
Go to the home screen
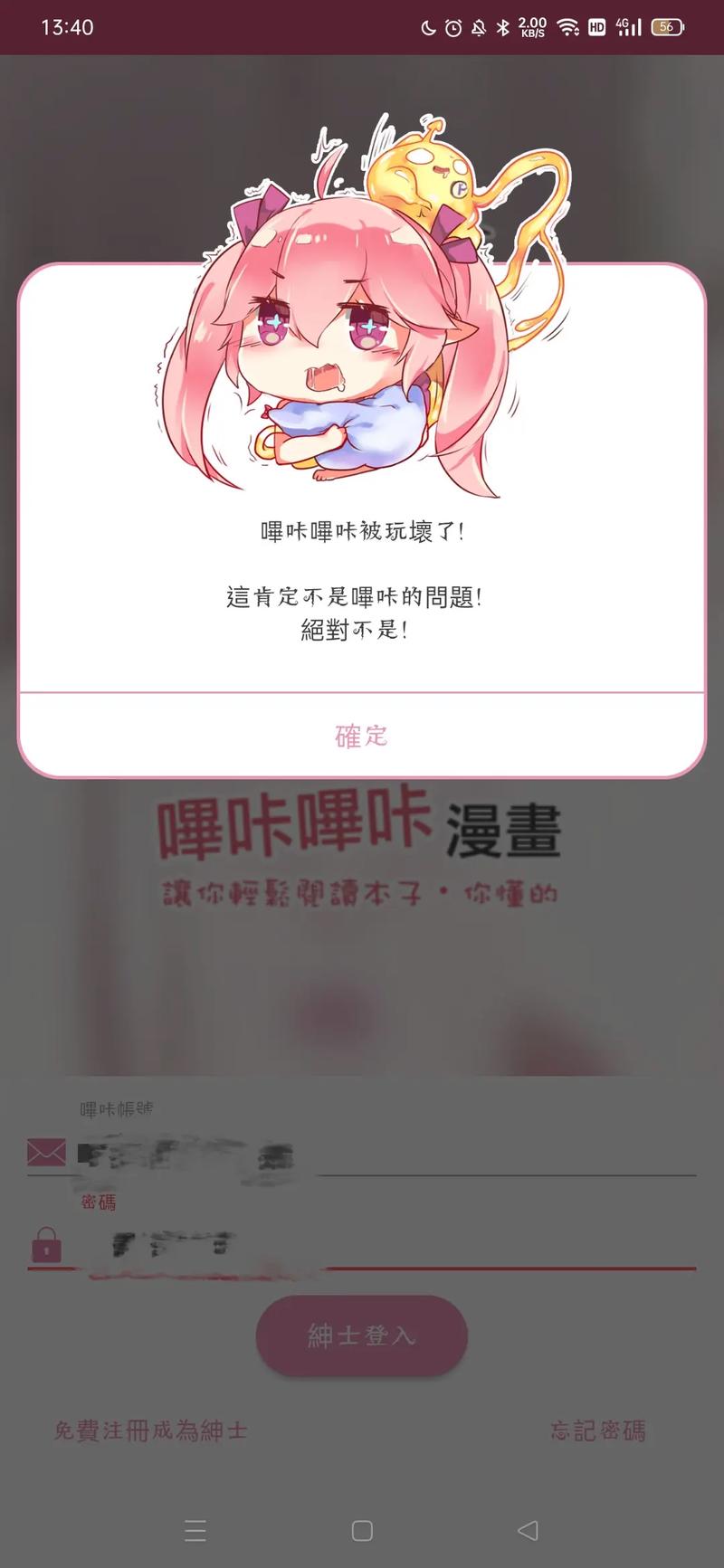coord(362,1530)
